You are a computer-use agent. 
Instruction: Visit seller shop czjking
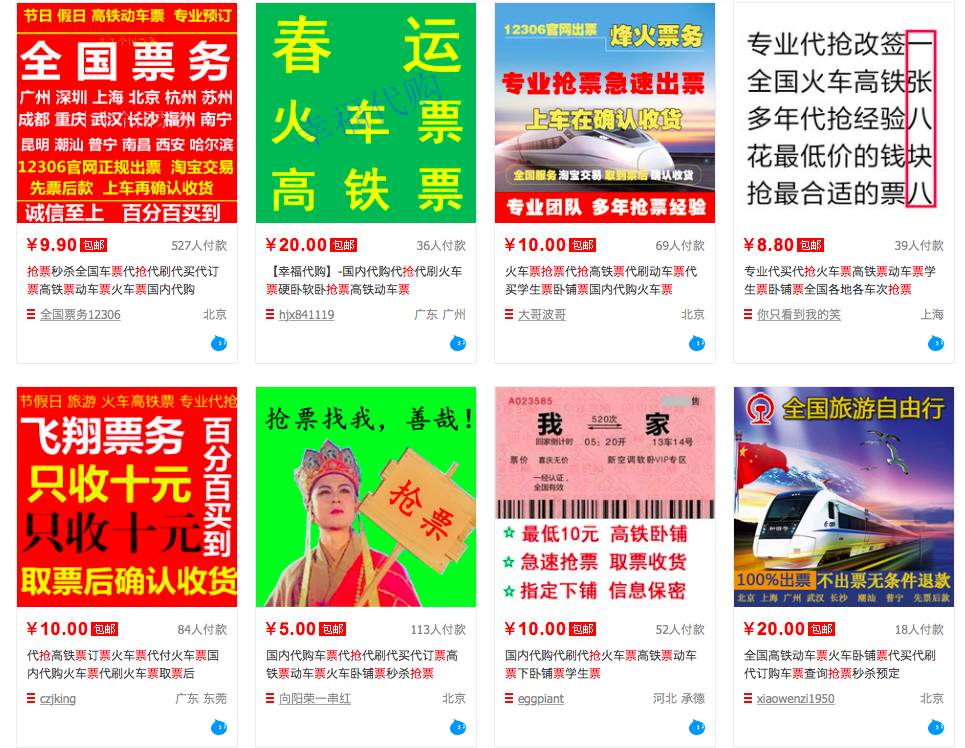point(58,698)
